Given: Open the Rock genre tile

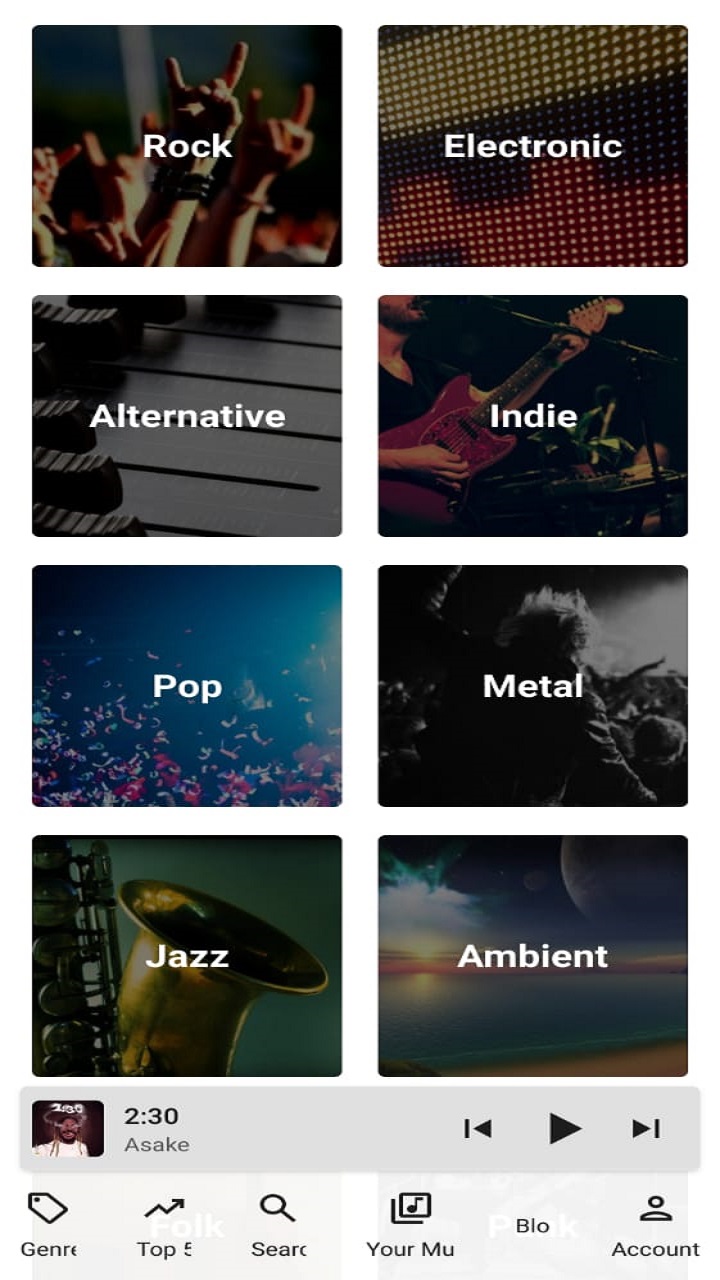Looking at the screenshot, I should point(187,146).
